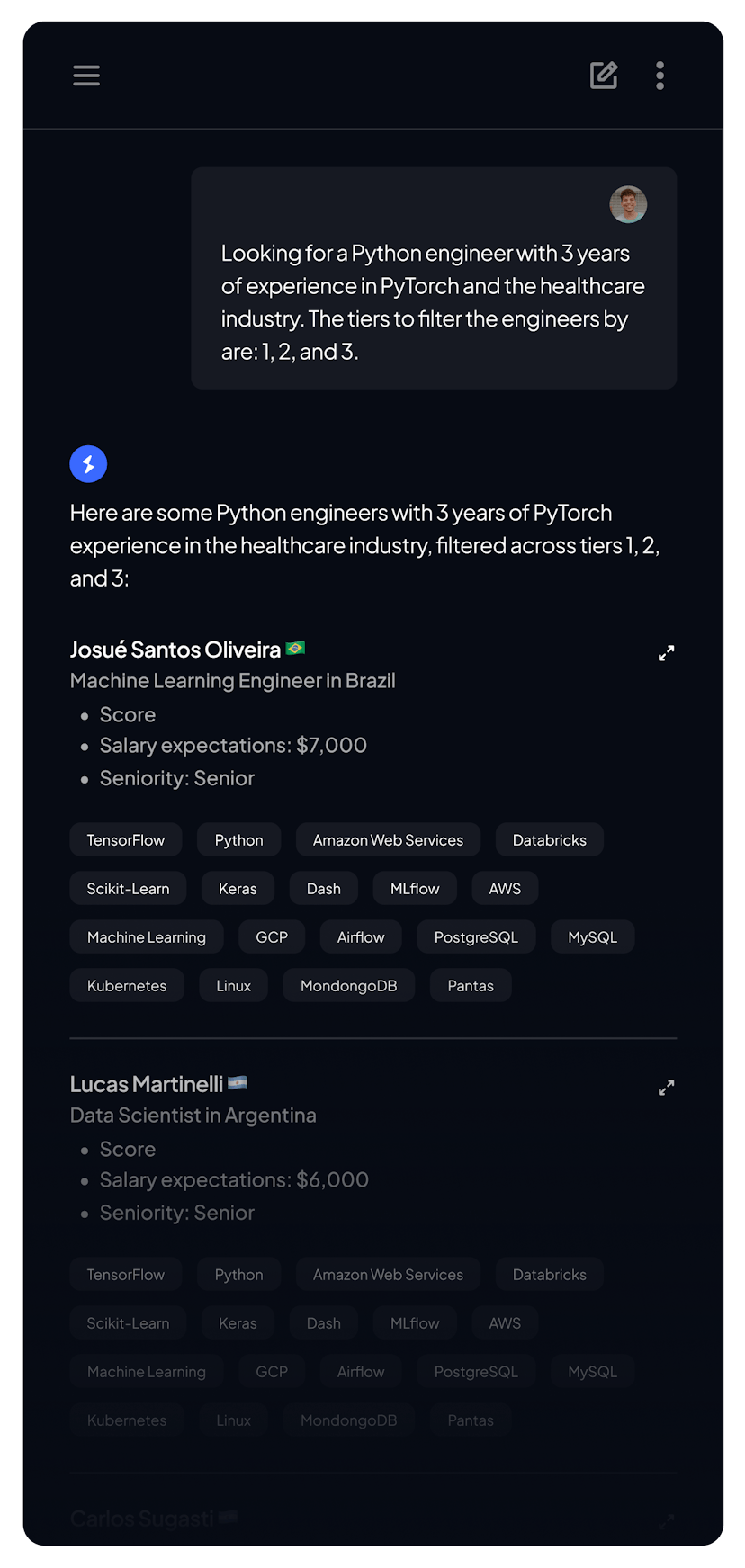
Task: Click Josué Santos Oliveira's name link
Action: [176, 649]
